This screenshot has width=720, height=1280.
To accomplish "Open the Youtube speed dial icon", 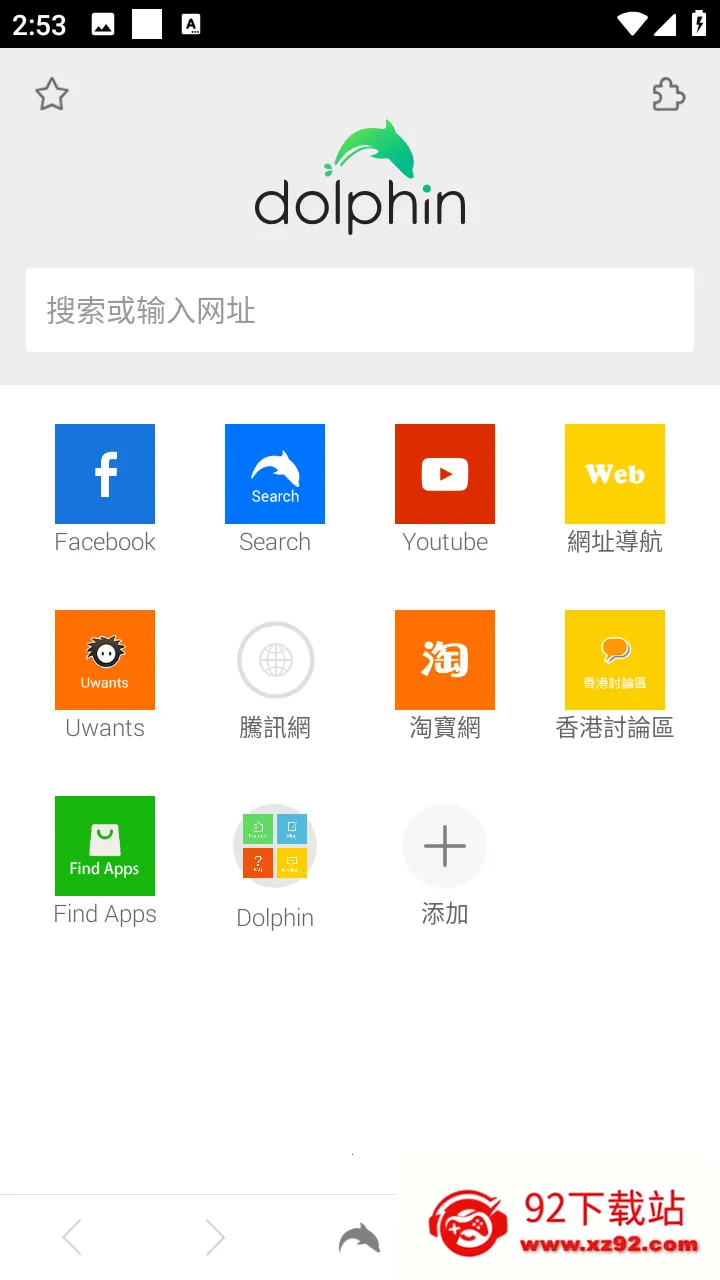I will (445, 474).
